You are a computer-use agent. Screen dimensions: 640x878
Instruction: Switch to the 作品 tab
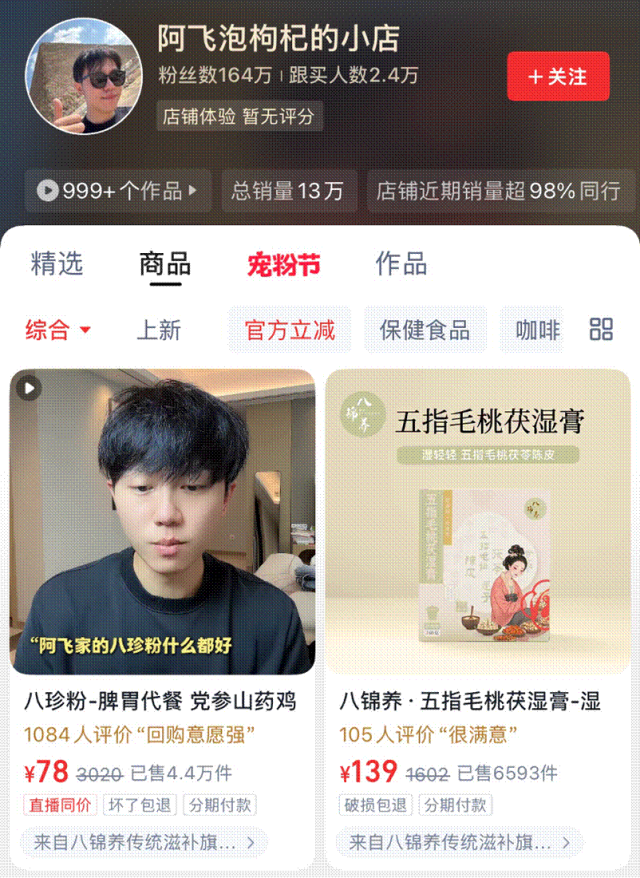point(401,263)
